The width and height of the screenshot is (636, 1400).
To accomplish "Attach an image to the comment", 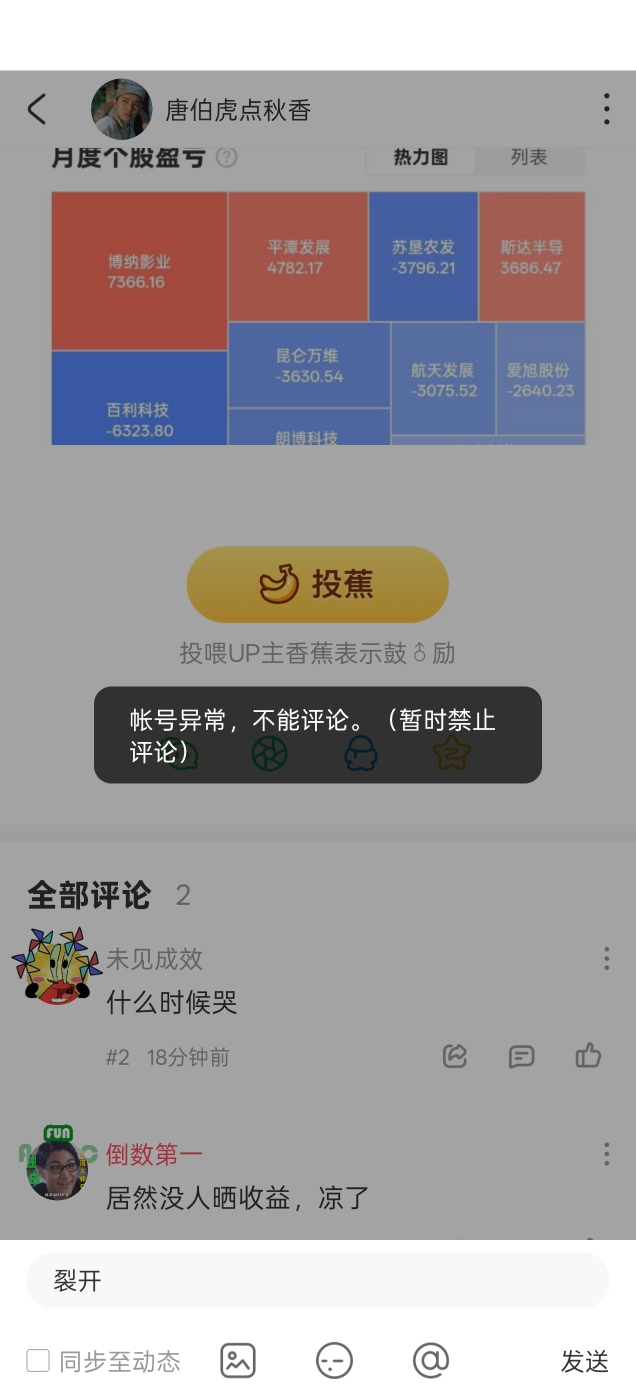I will [238, 1361].
